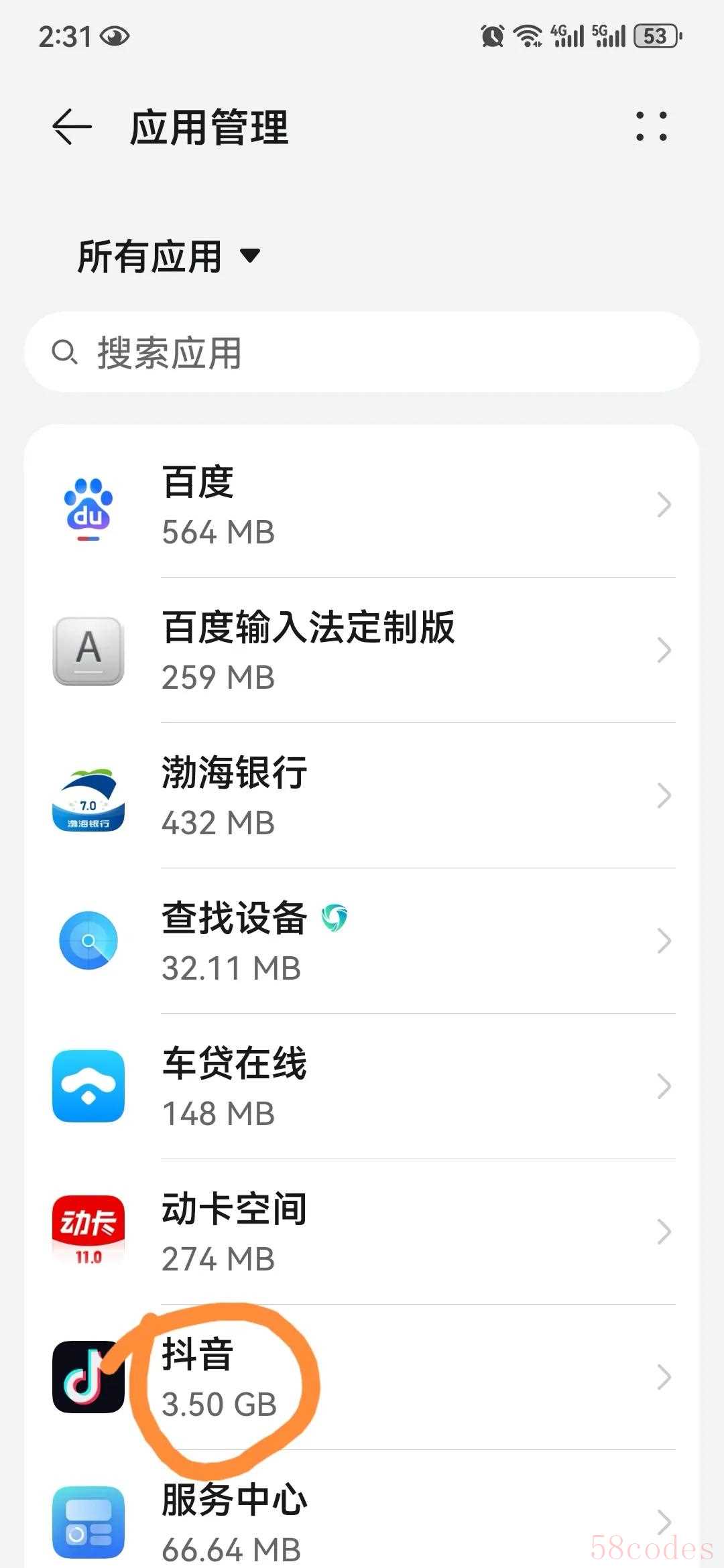724x1568 pixels.
Task: Open 百度输入法定制版 app details
Action: 362,651
